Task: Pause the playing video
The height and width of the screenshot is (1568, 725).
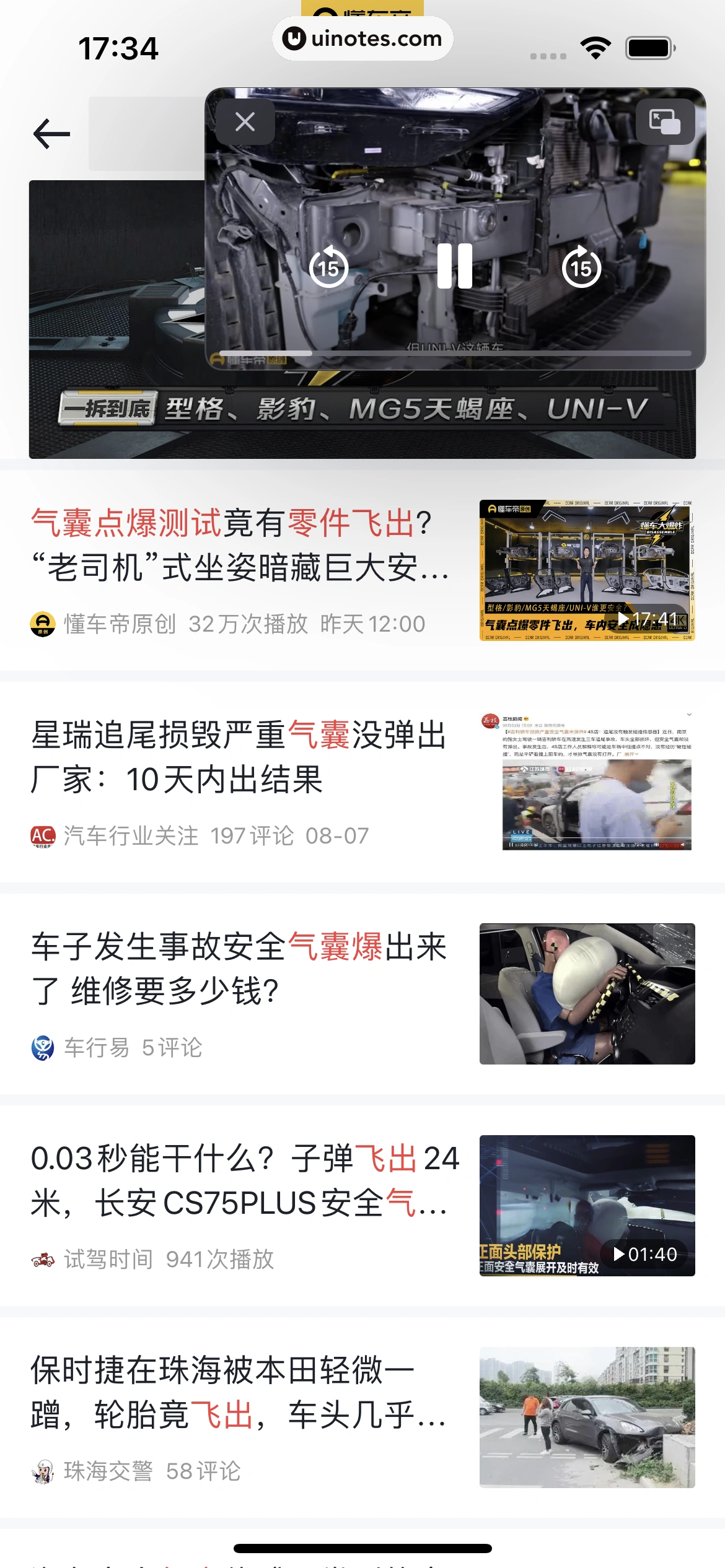Action: (x=455, y=266)
